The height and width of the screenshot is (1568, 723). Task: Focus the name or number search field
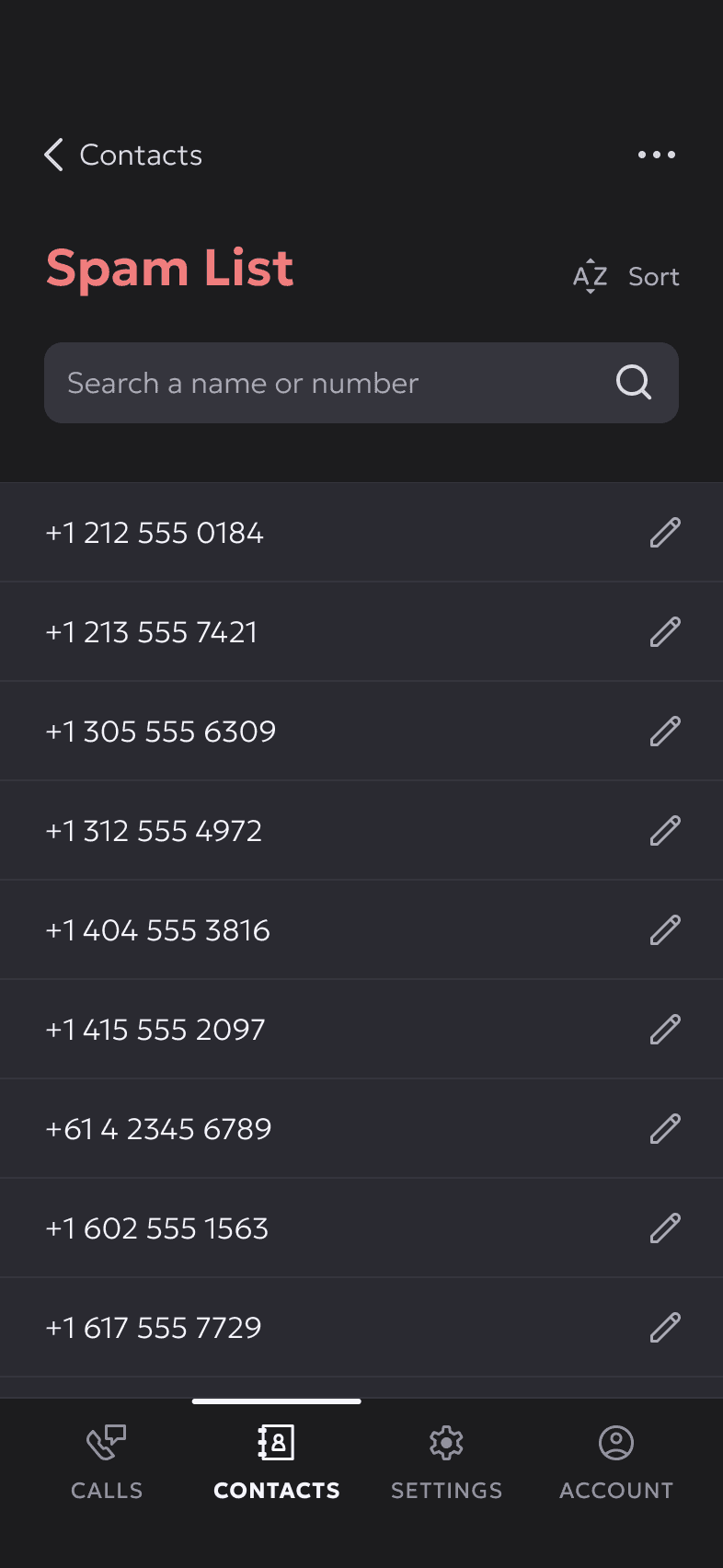click(331, 383)
